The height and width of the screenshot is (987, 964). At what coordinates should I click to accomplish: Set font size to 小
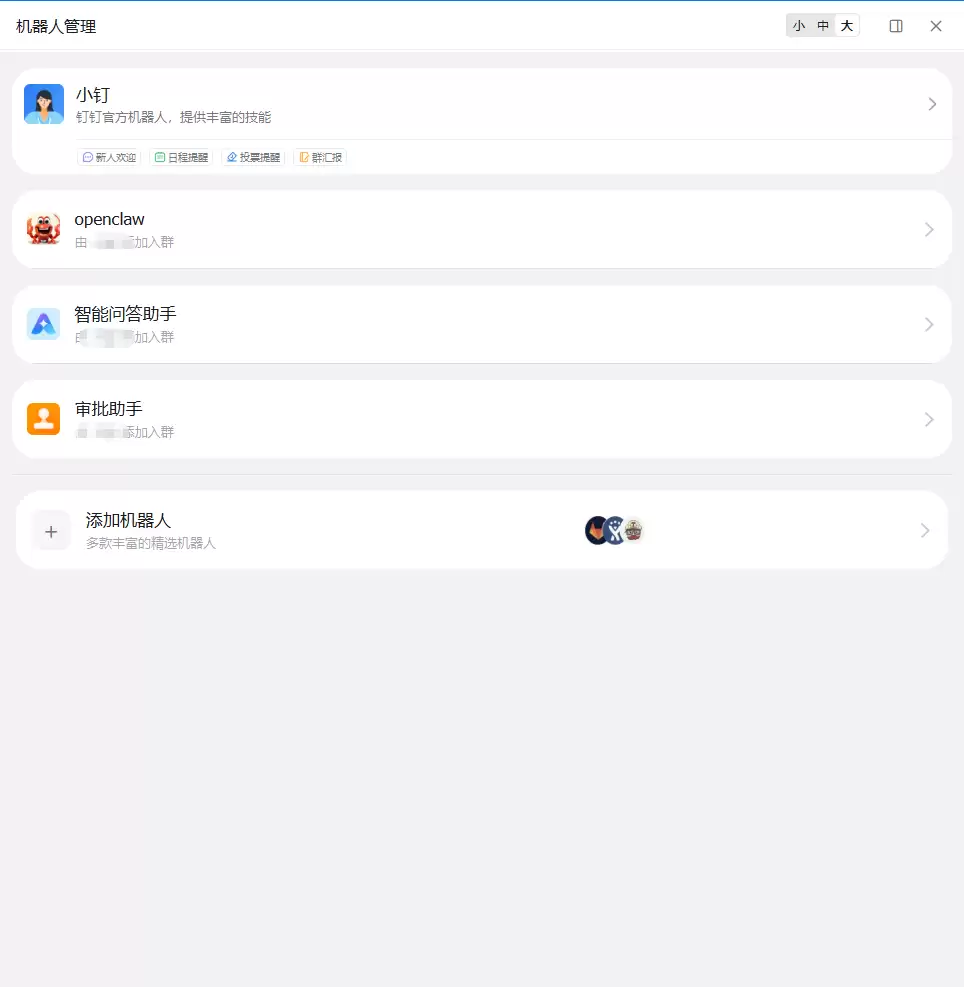tap(799, 26)
